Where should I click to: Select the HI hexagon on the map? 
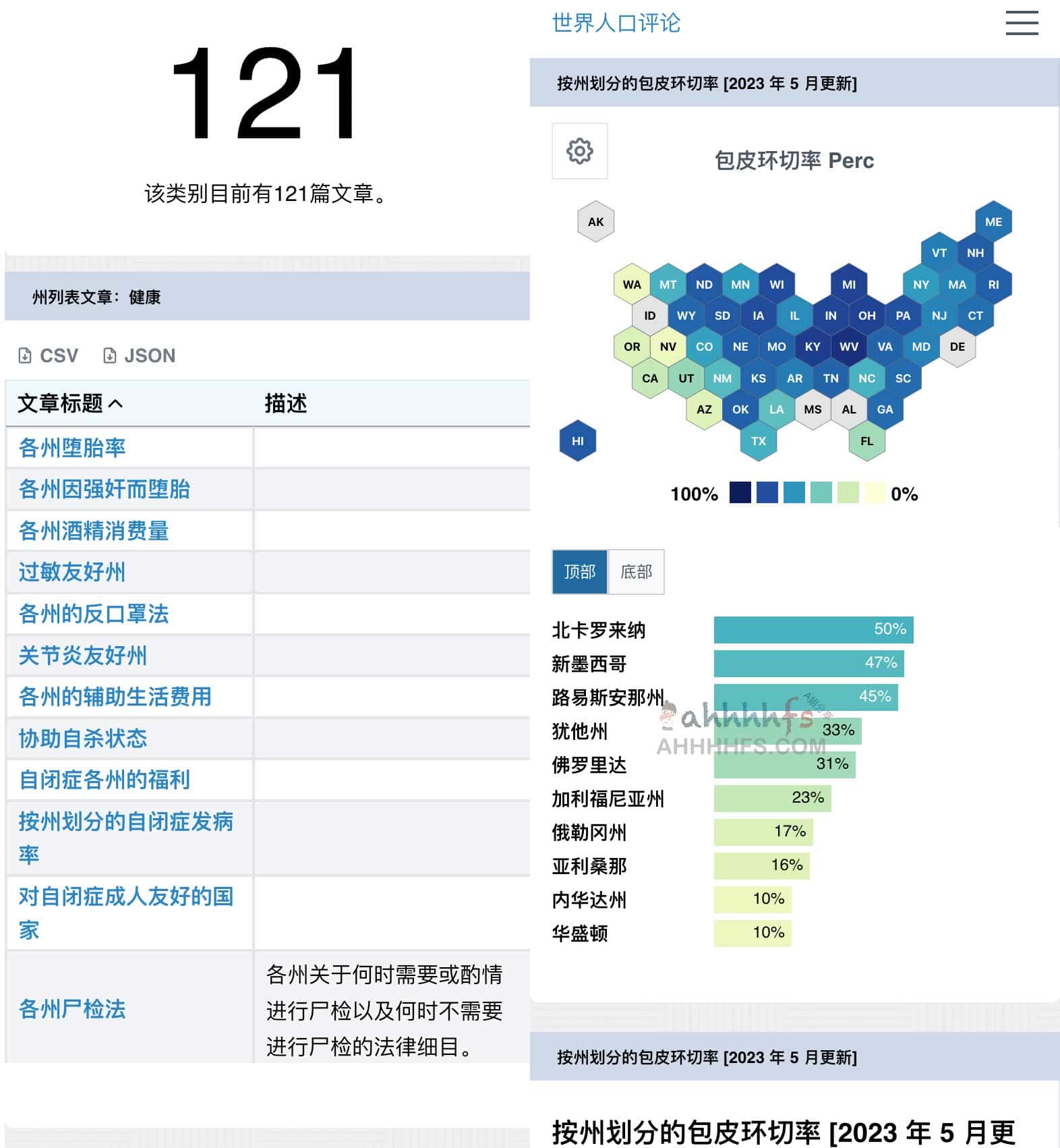[x=577, y=440]
